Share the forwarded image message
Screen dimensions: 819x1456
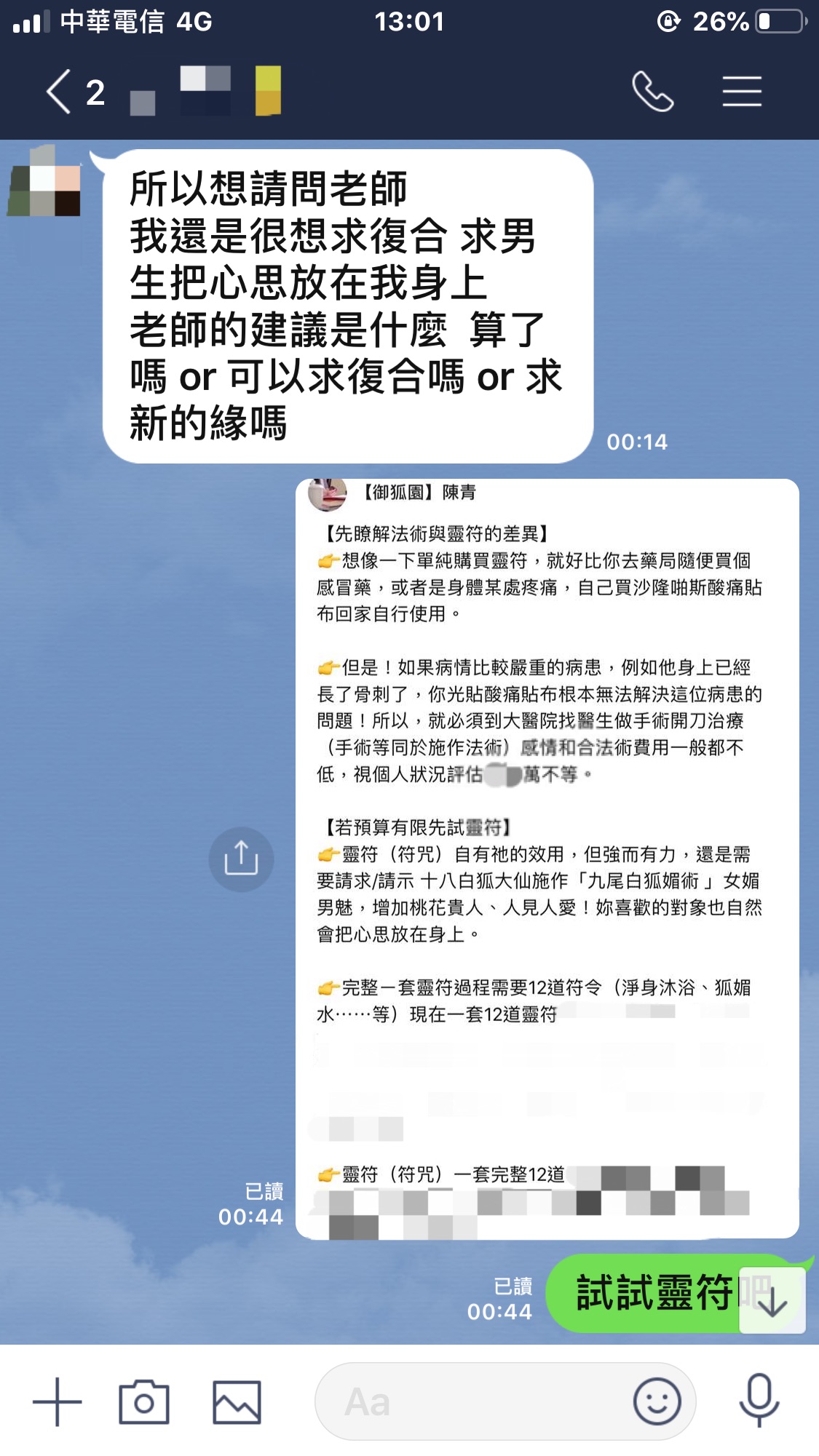[241, 859]
